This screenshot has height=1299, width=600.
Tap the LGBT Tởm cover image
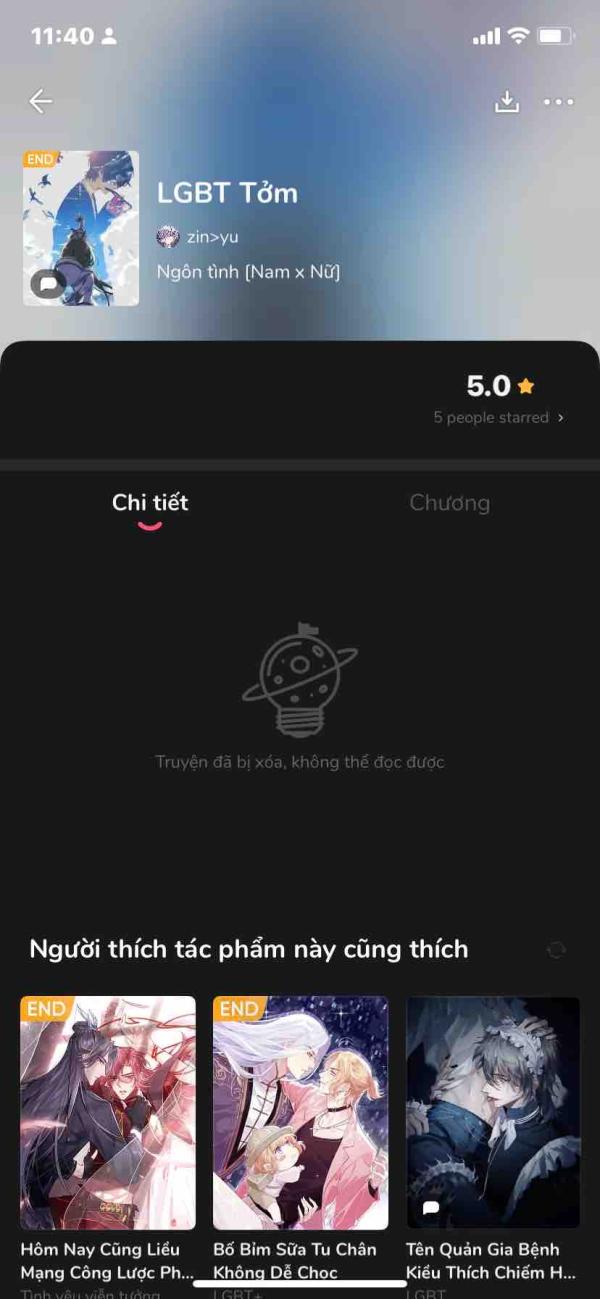(81, 228)
